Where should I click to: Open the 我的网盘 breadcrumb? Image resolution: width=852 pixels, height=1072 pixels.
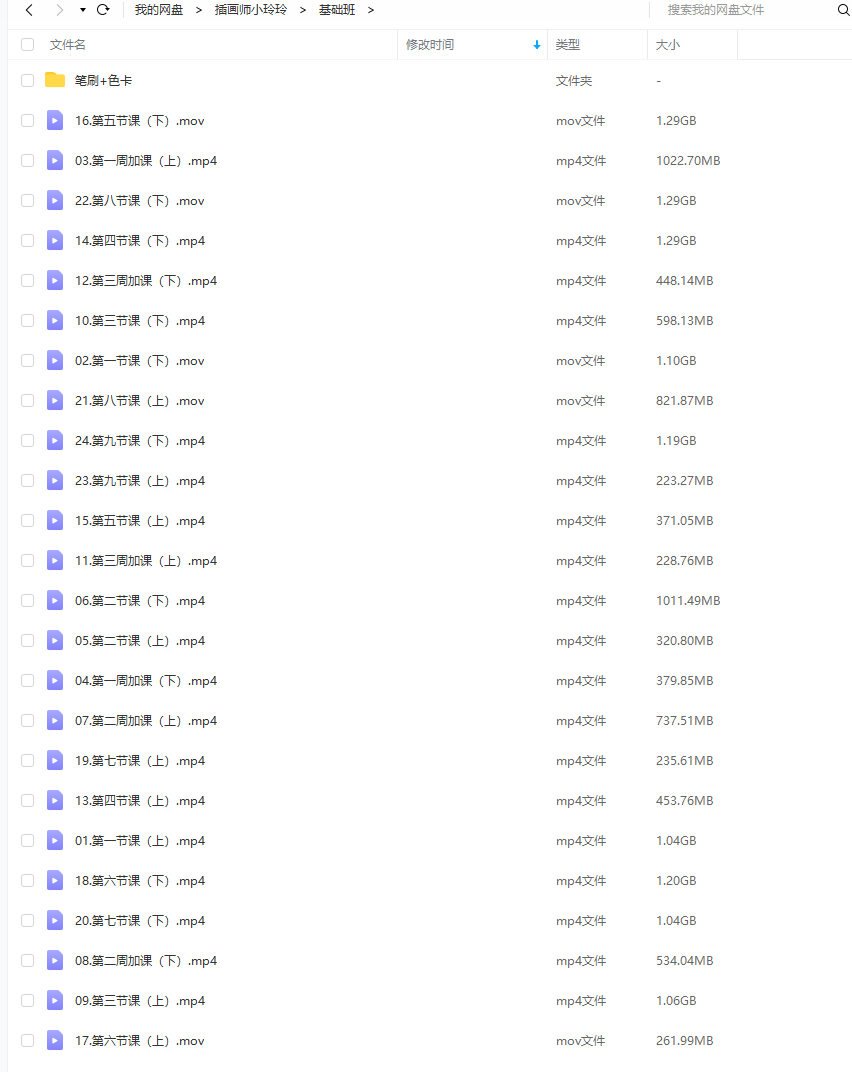click(x=158, y=10)
